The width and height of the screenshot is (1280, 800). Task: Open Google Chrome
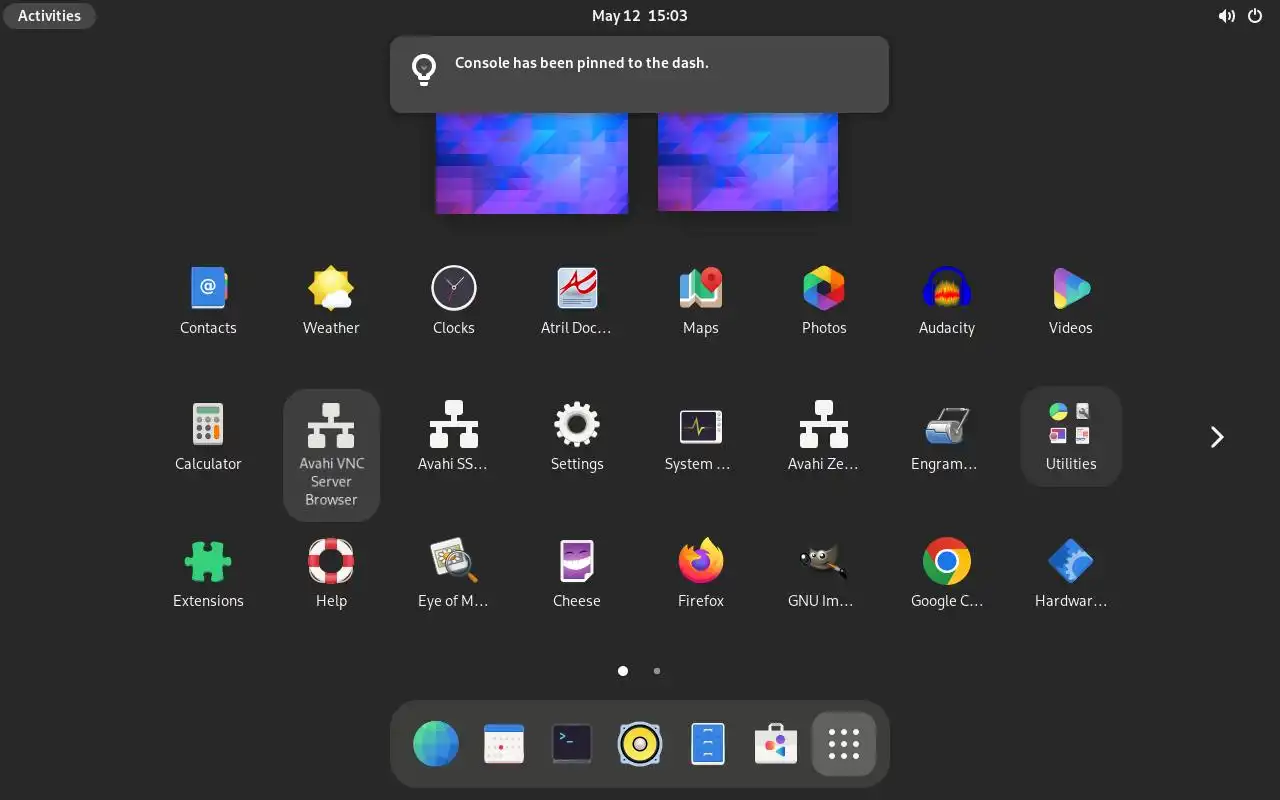(x=946, y=563)
